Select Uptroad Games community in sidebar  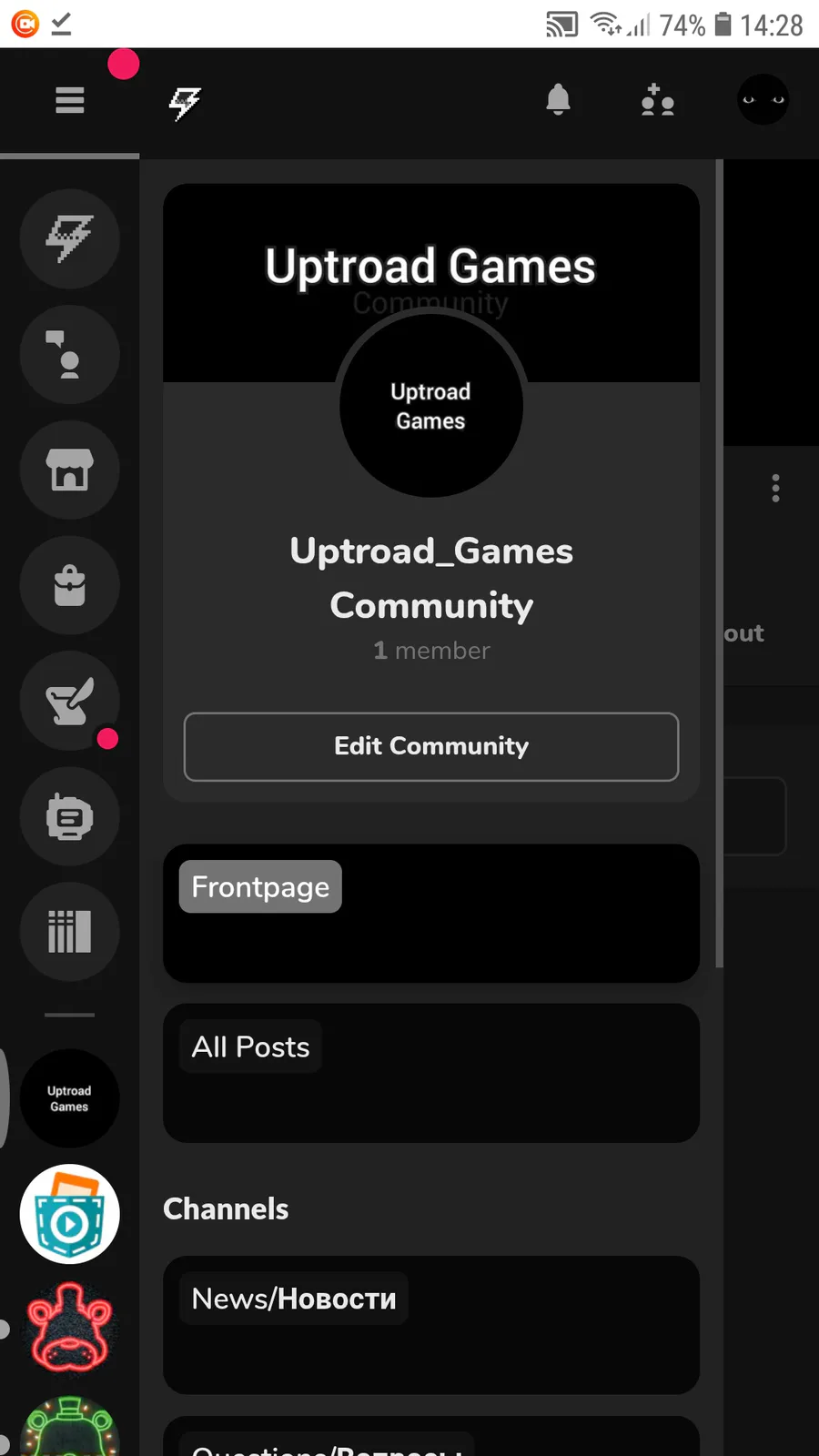pyautogui.click(x=70, y=1098)
